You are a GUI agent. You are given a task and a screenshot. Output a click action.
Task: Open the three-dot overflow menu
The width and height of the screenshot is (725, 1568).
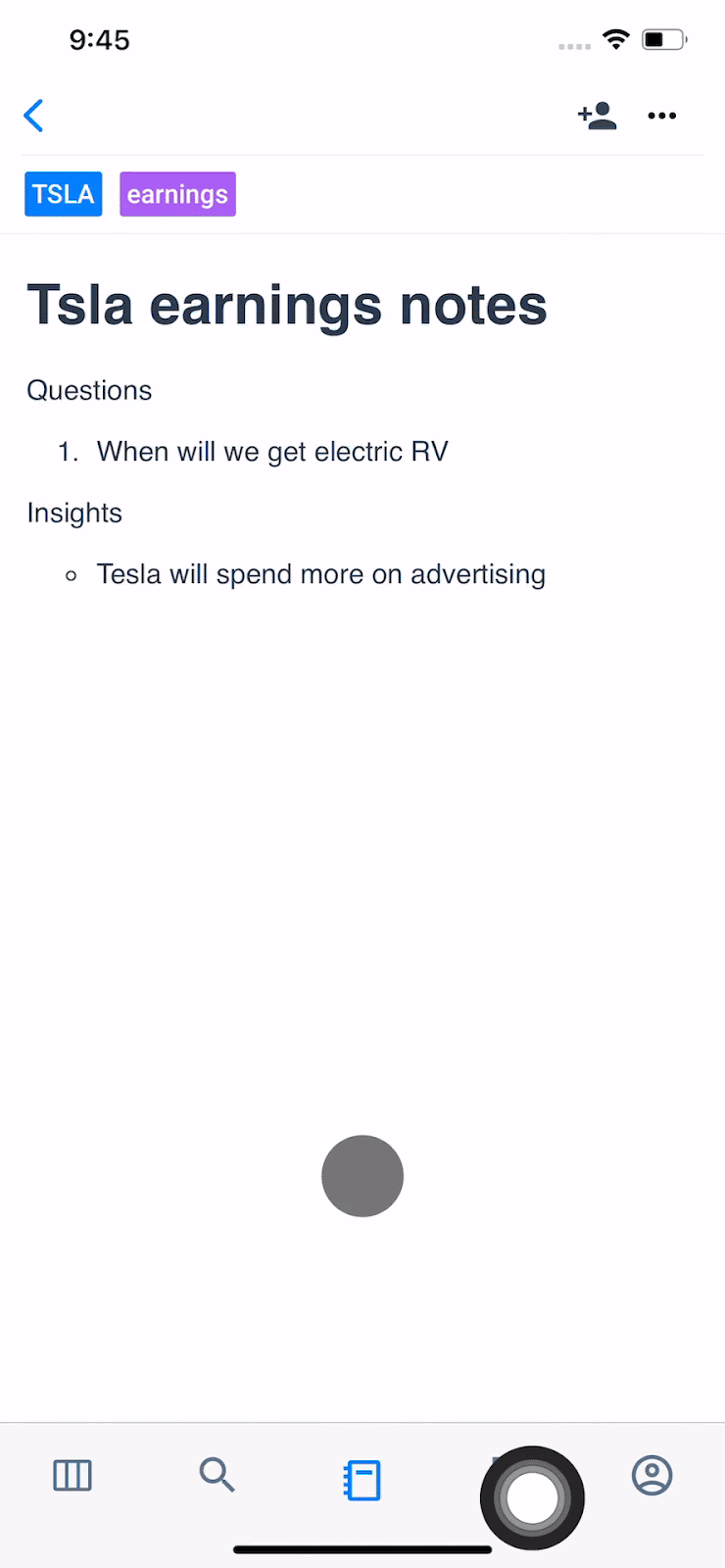click(x=662, y=116)
